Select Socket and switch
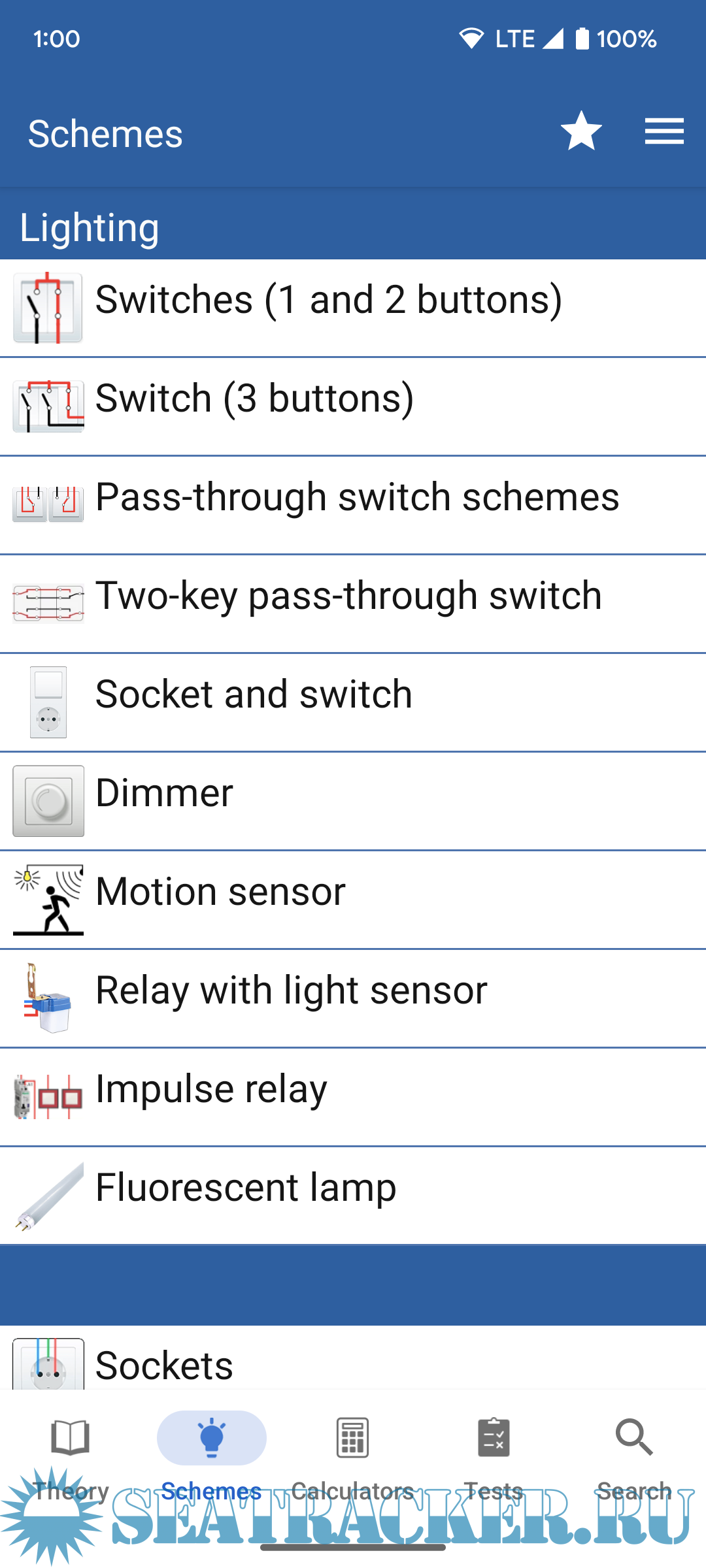The image size is (706, 1568). pyautogui.click(x=353, y=702)
